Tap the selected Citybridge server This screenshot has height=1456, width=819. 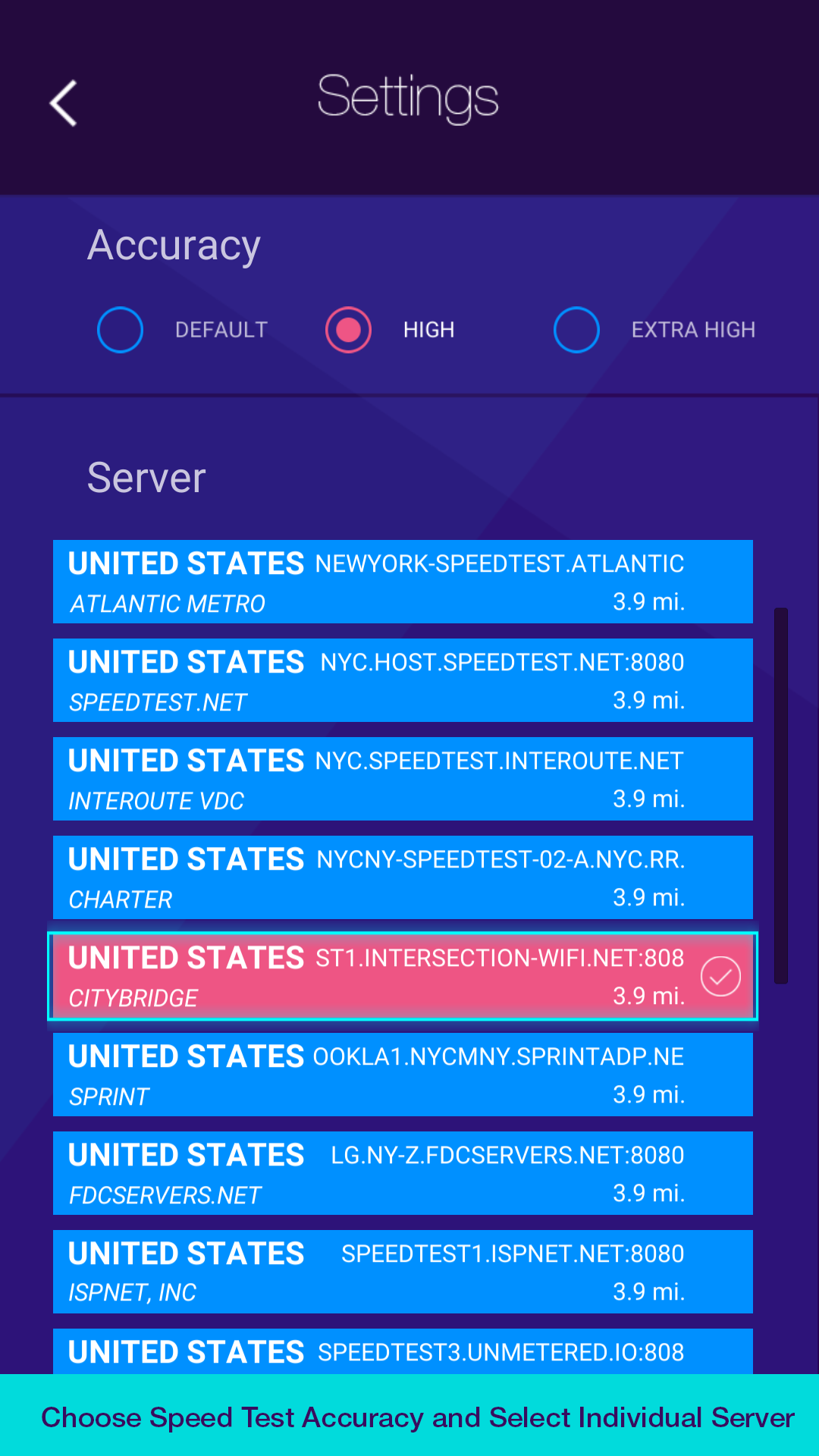click(x=402, y=976)
